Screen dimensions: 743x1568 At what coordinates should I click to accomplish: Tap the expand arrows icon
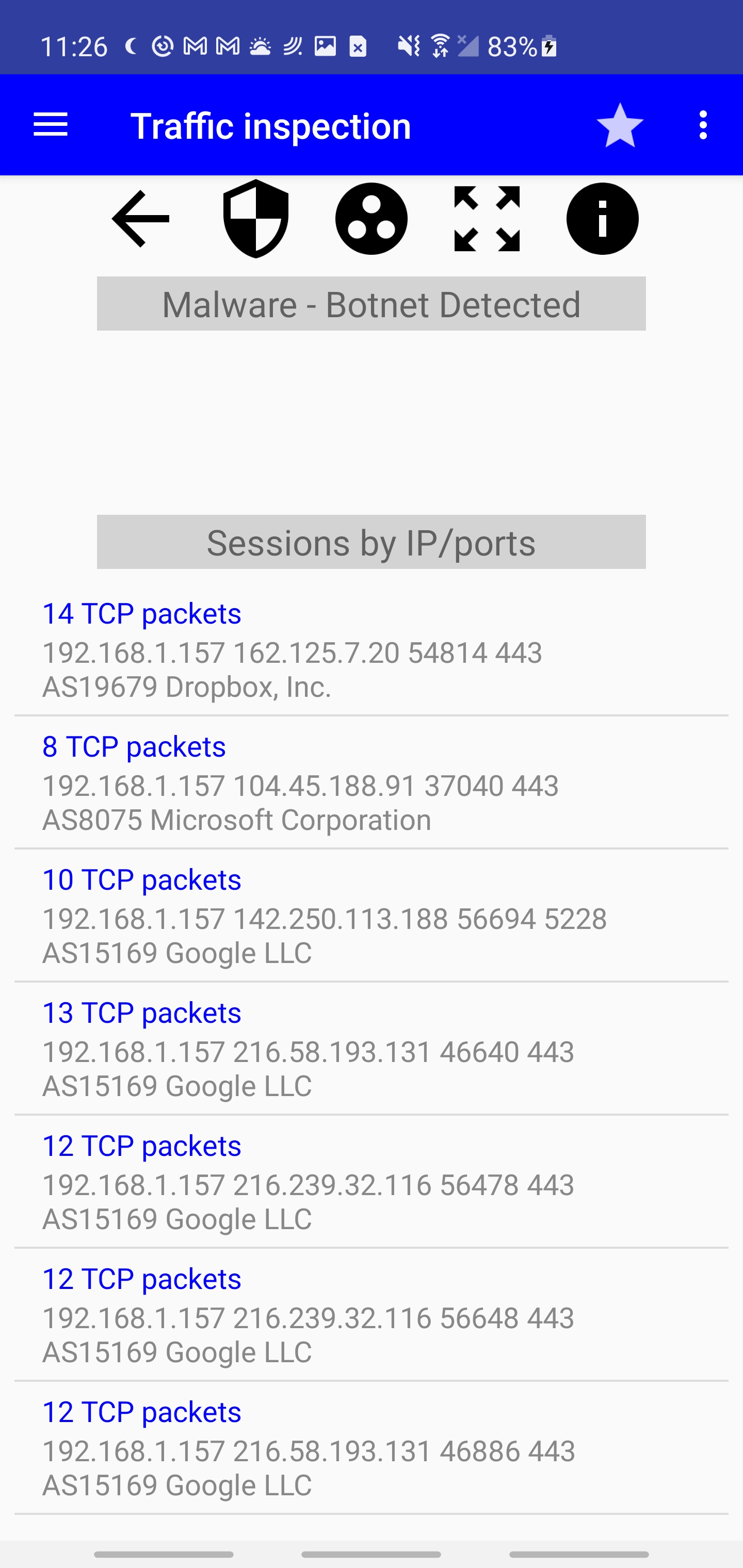487,219
